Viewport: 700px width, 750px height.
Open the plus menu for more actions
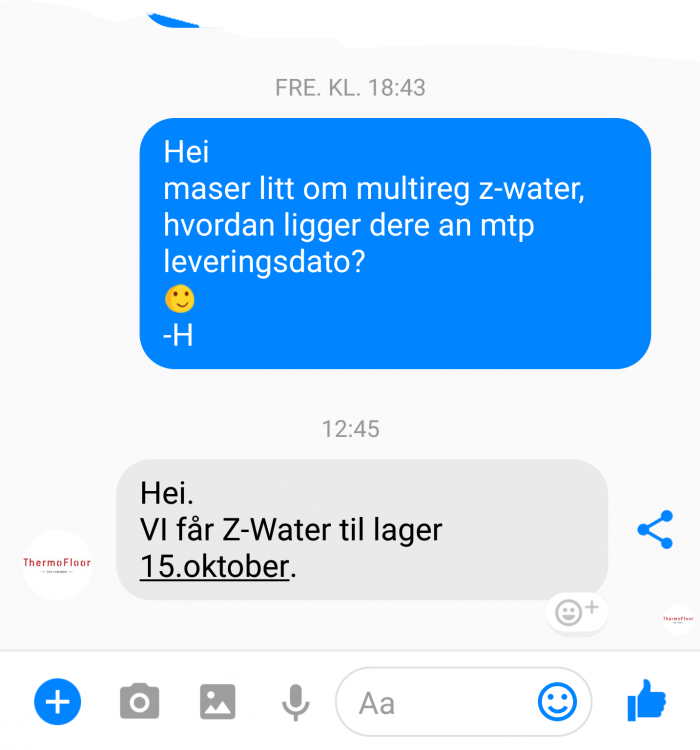(x=57, y=702)
